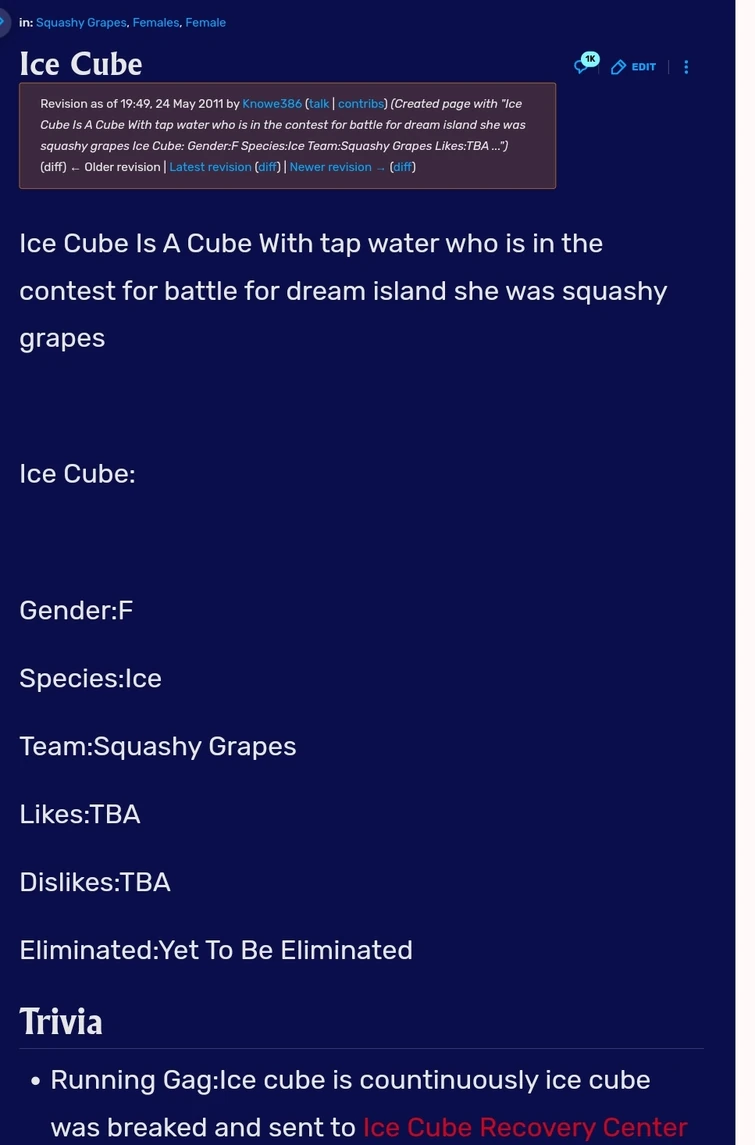755x1145 pixels.
Task: Go to the Newer revision
Action: coord(330,167)
